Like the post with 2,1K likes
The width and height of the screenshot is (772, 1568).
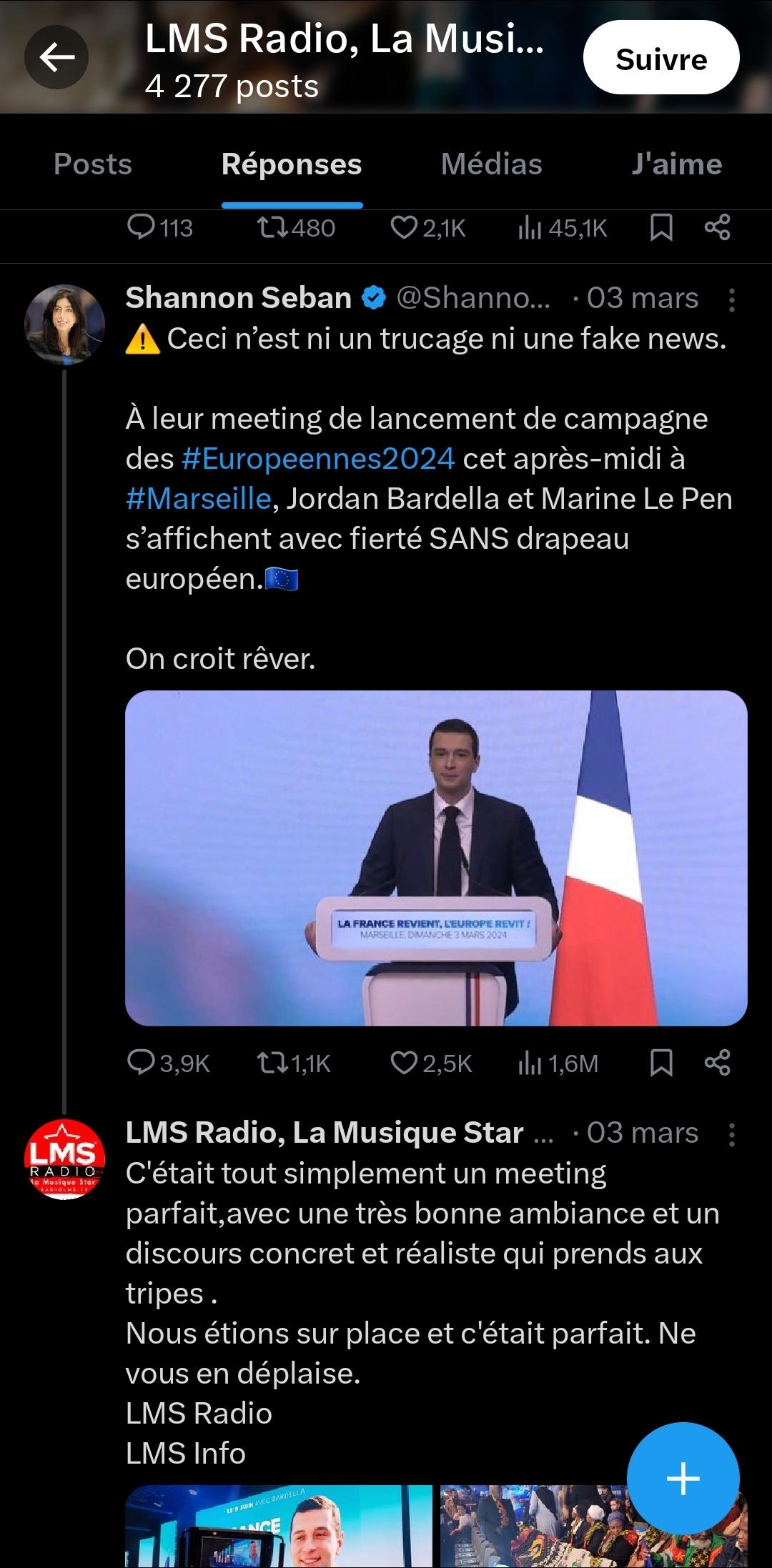pos(427,228)
